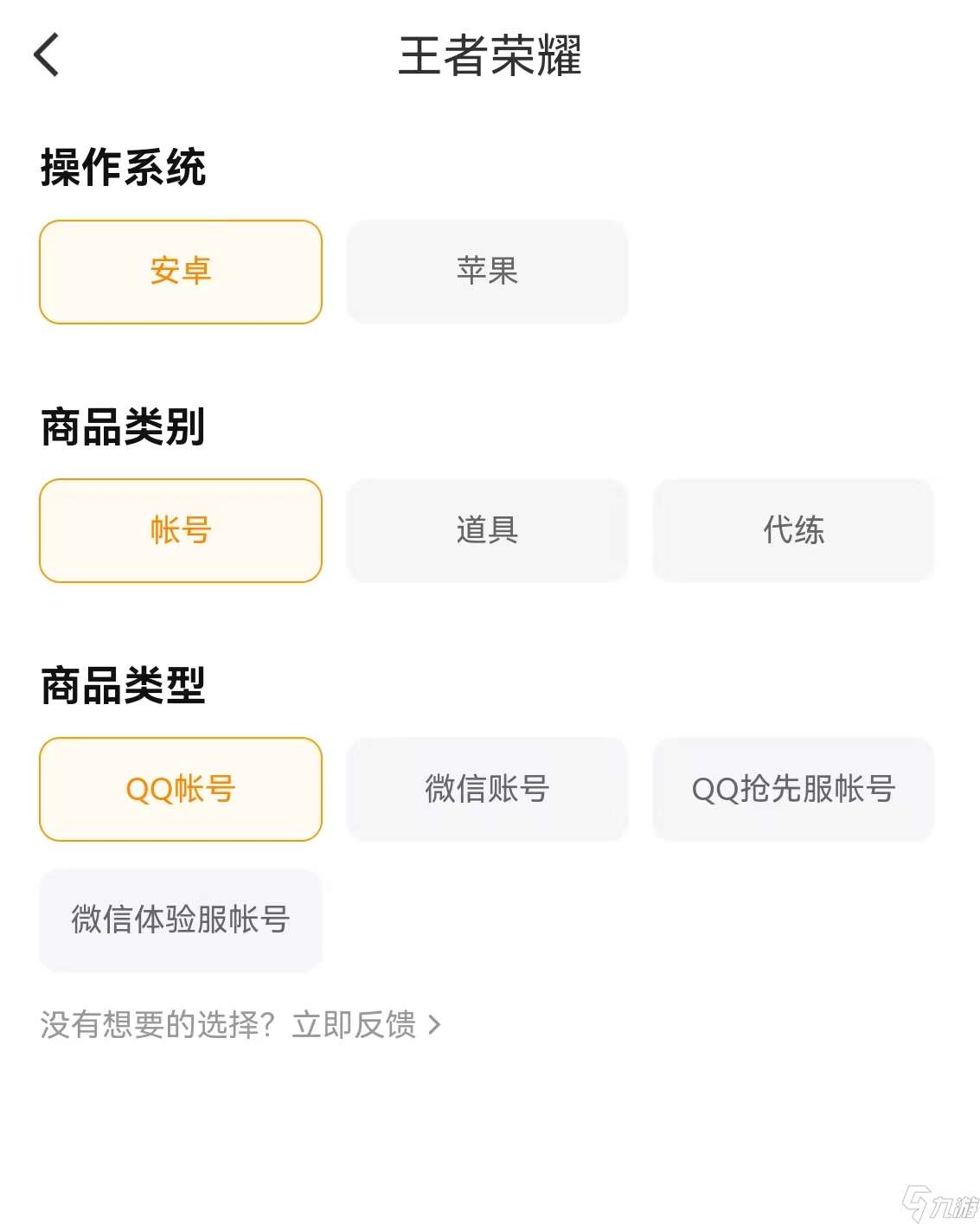Choose the 微信账号 product type

tap(487, 789)
